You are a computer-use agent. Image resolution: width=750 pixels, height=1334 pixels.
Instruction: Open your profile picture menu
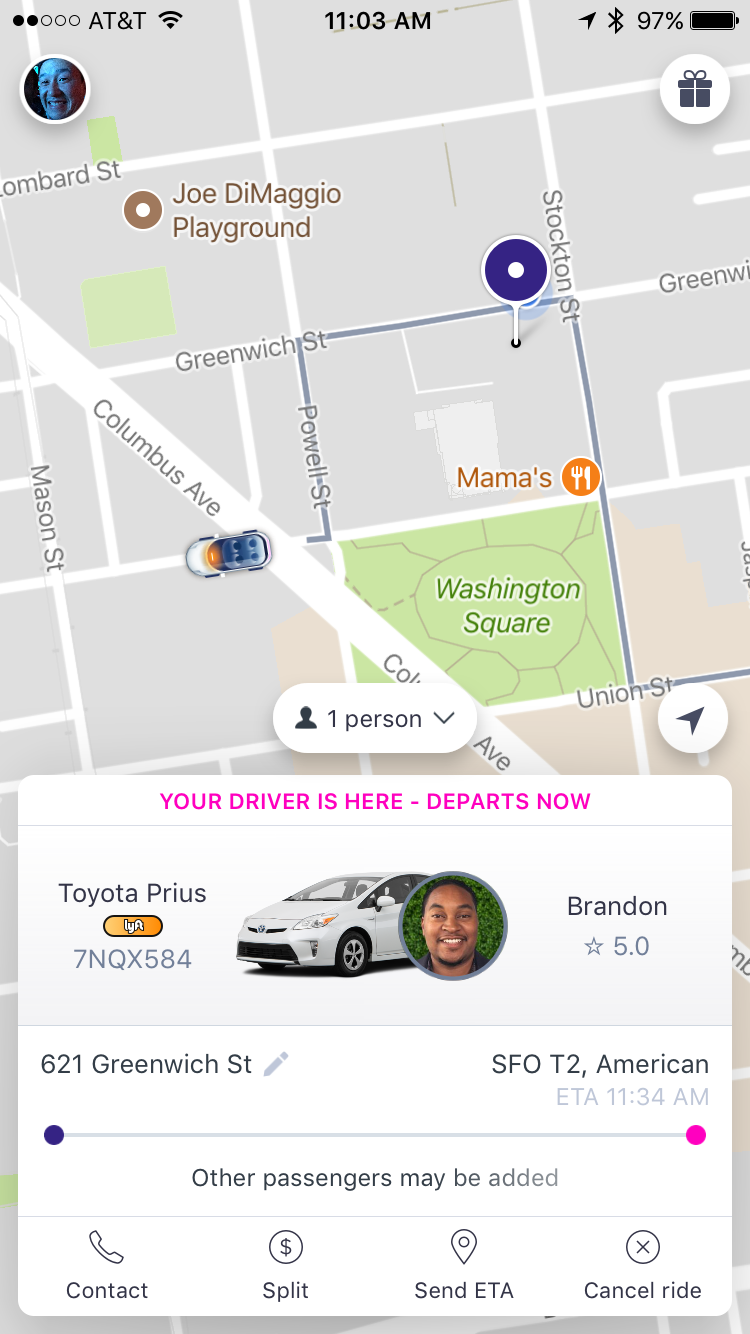55,89
